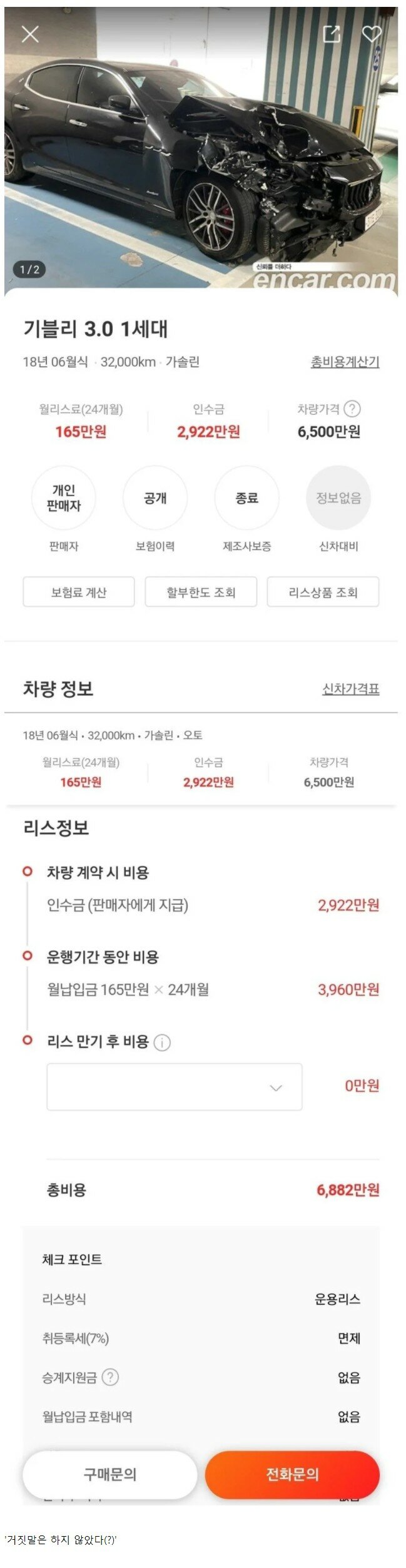Tap the 보험료 계산 button

(79, 592)
